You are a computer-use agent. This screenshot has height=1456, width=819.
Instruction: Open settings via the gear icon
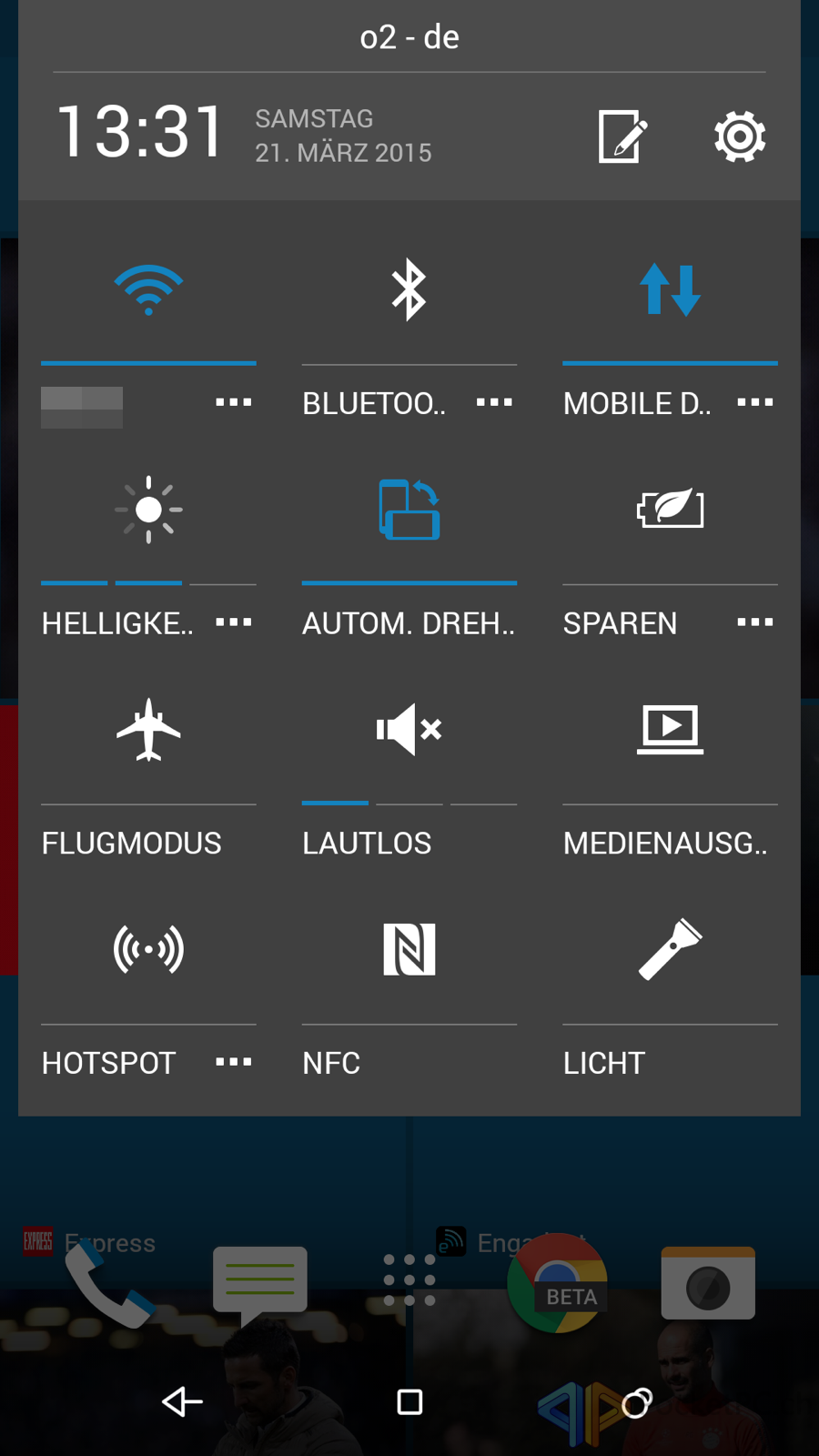[x=739, y=136]
